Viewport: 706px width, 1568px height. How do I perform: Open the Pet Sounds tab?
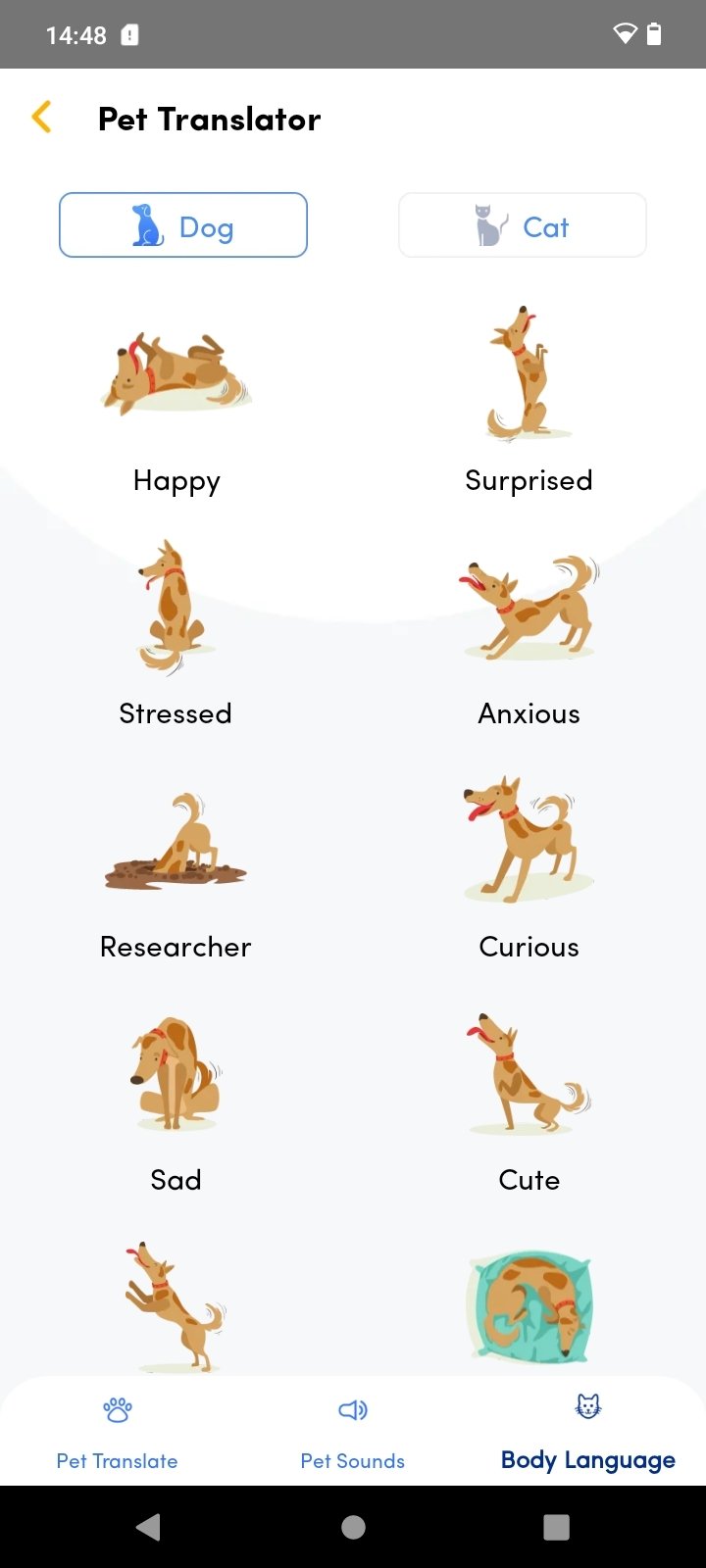[x=353, y=1433]
